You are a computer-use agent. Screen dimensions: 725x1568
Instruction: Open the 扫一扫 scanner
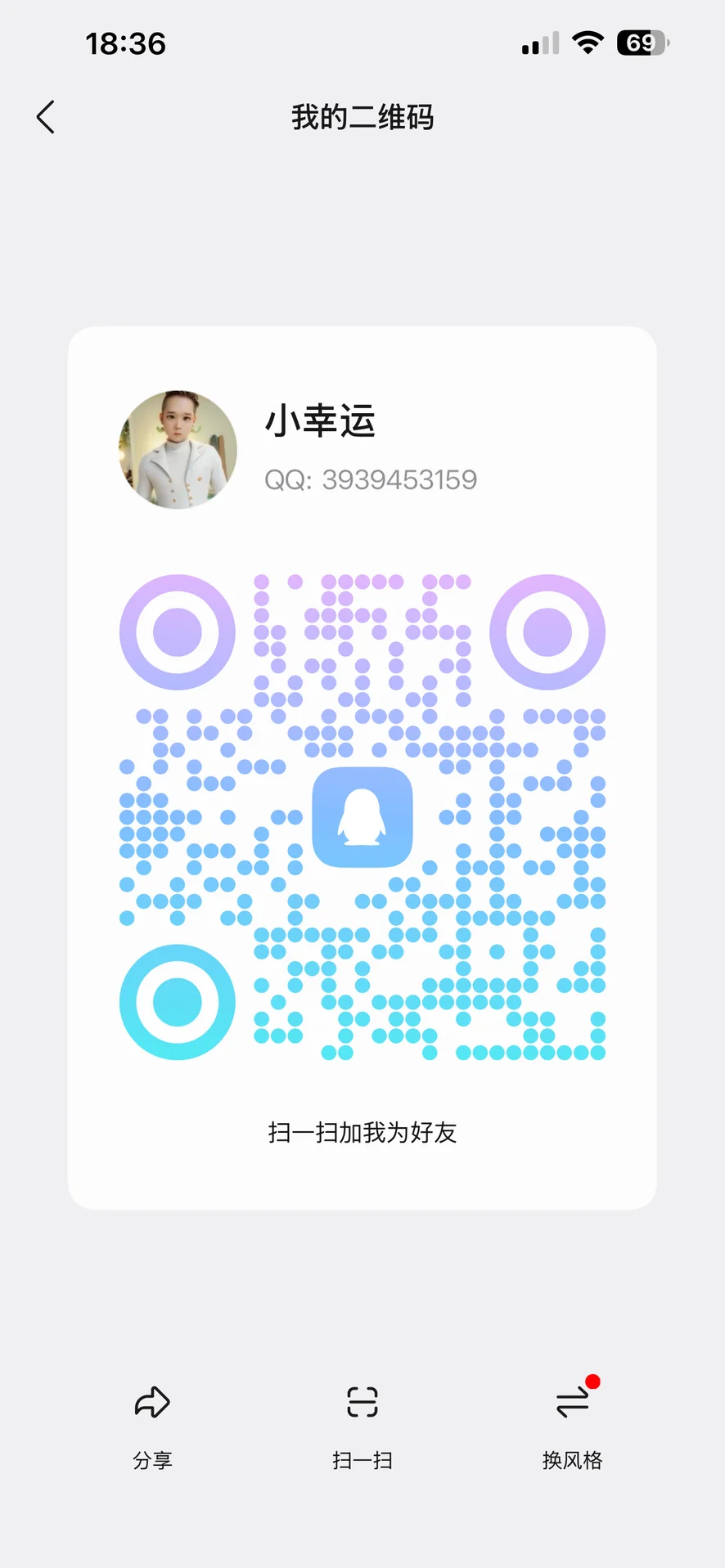point(362,1428)
